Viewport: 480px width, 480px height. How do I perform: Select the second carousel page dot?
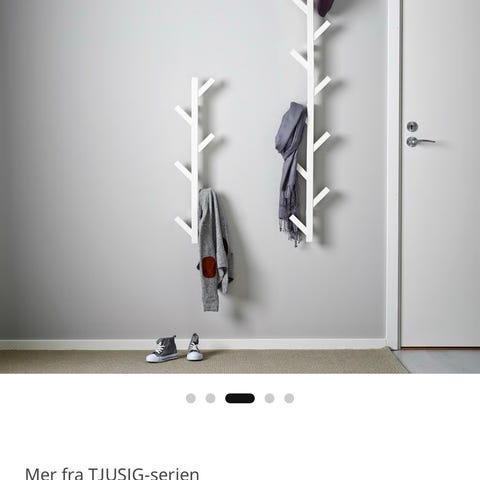210,398
